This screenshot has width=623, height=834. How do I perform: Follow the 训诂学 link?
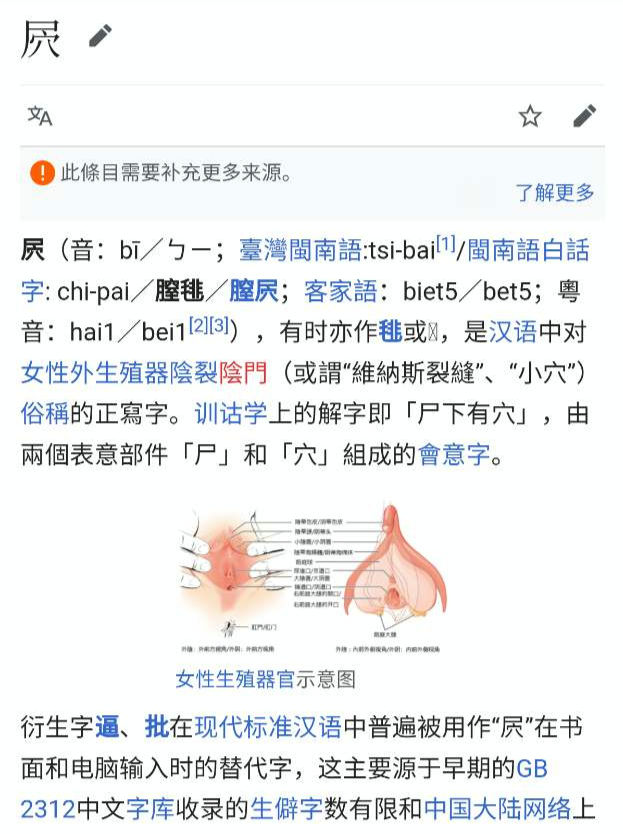[x=230, y=413]
